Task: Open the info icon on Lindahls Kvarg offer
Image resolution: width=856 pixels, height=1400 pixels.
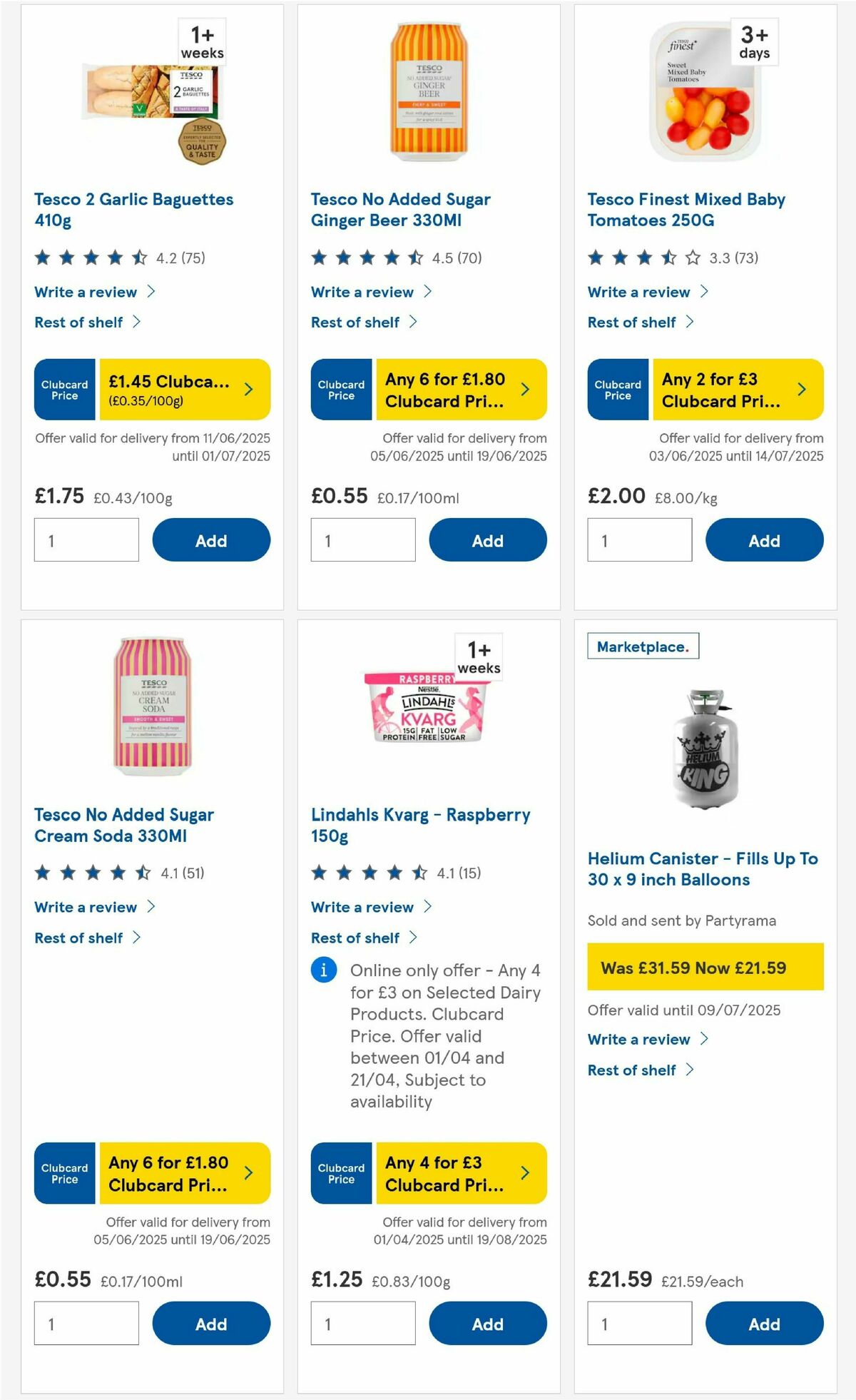Action: (x=323, y=970)
